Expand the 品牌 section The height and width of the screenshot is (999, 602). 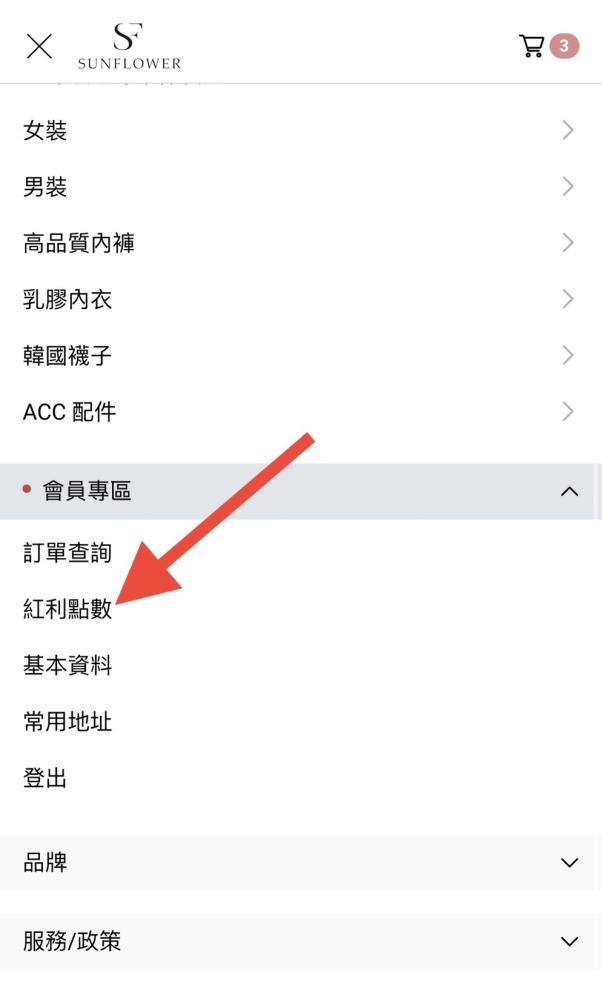301,863
